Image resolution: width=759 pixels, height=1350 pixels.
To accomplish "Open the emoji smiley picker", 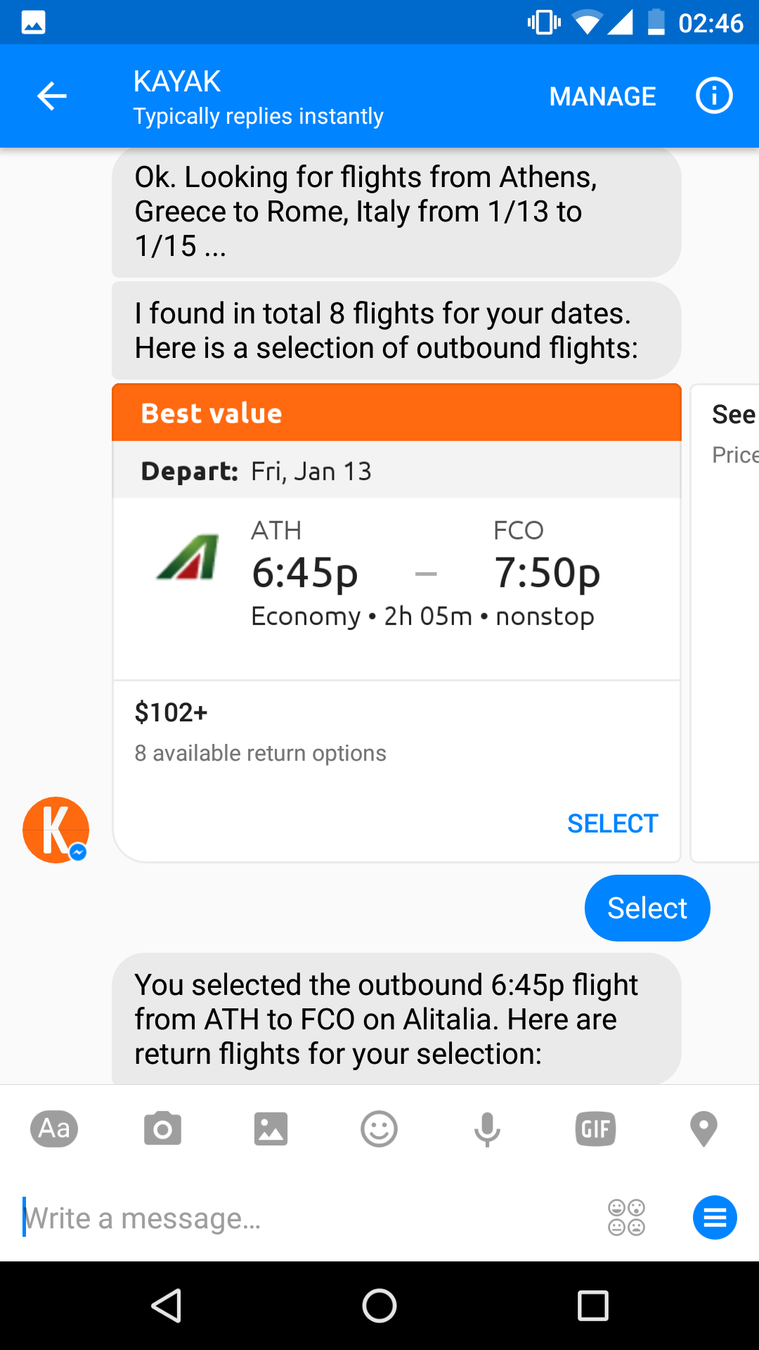I will pyautogui.click(x=379, y=1130).
